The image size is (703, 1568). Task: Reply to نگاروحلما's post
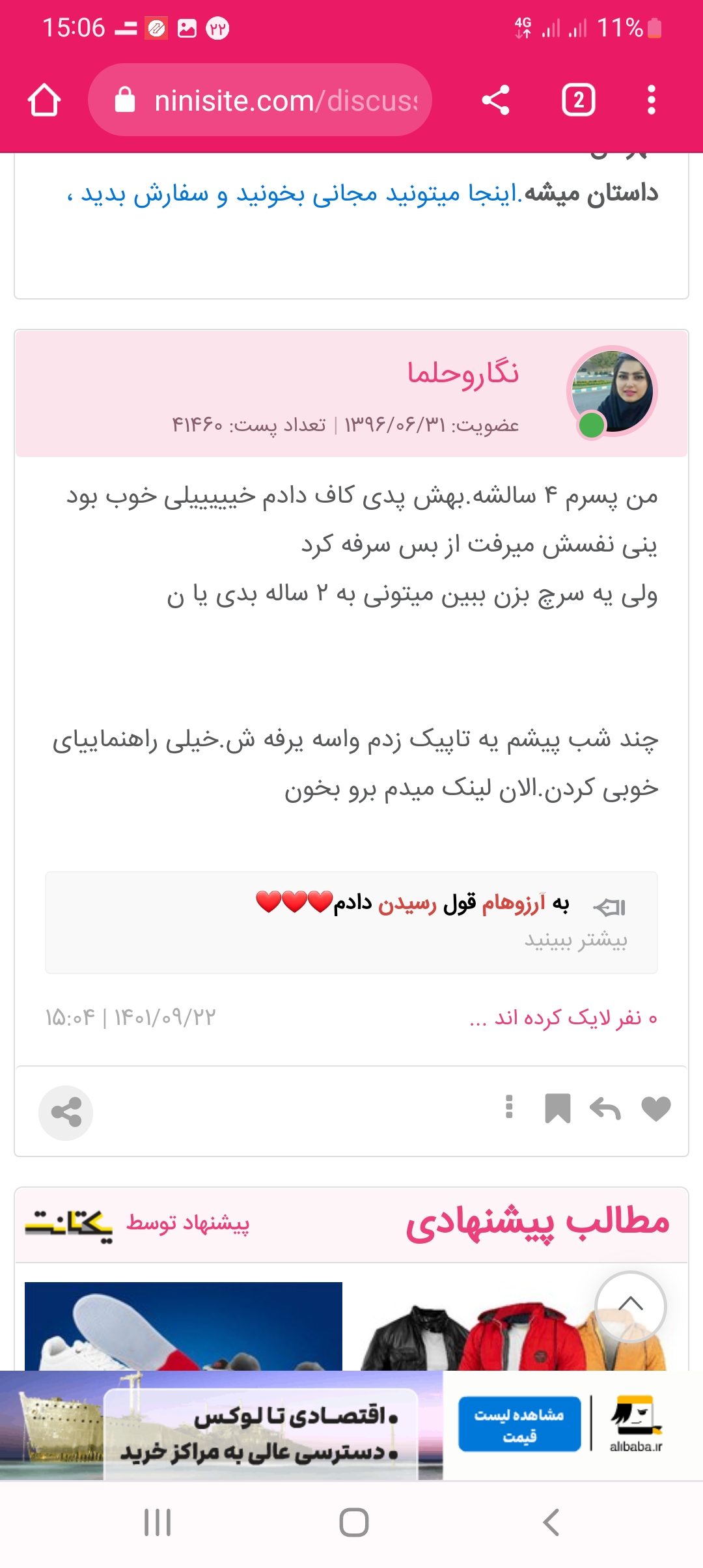[605, 1108]
